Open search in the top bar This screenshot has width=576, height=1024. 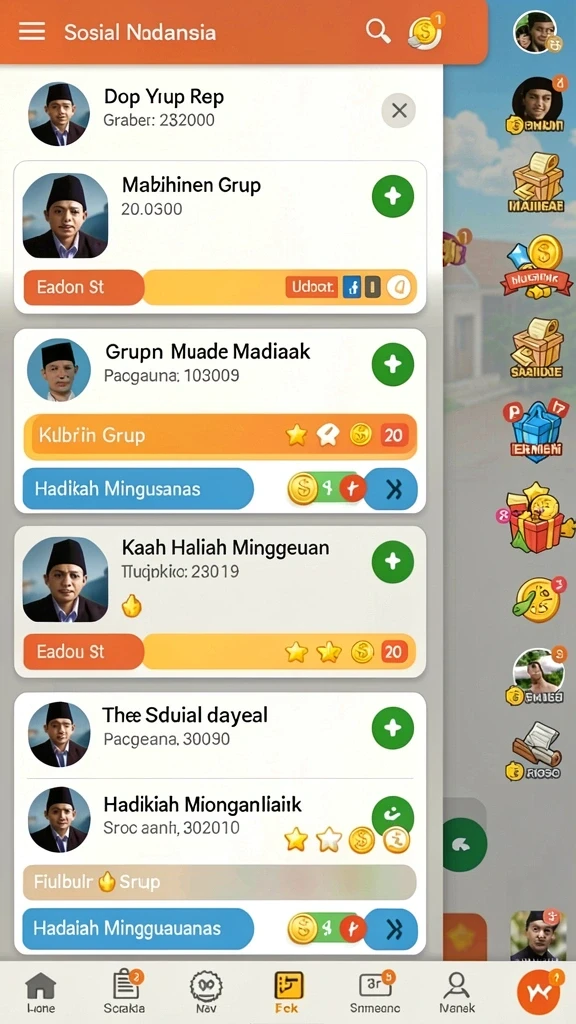(377, 31)
